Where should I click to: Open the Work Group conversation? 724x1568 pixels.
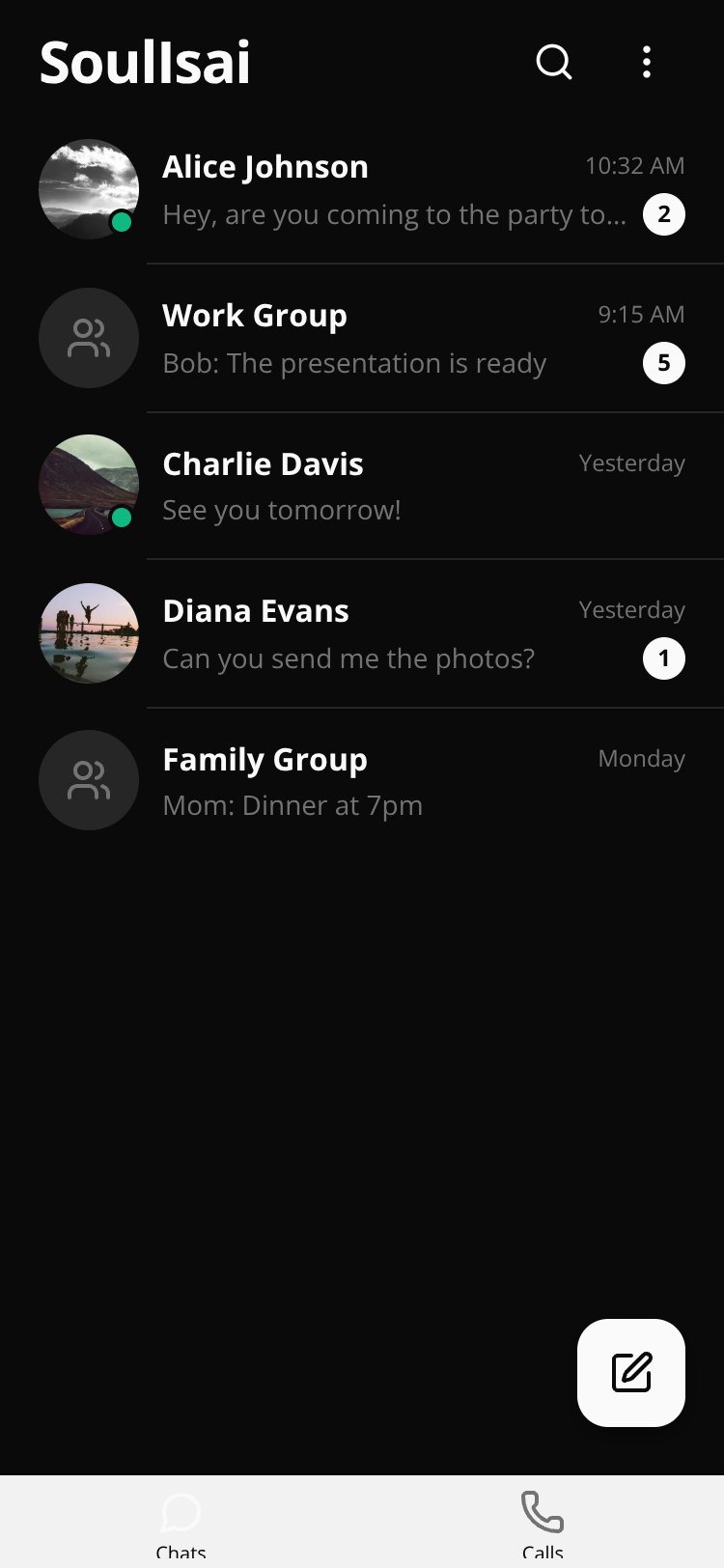pyautogui.click(x=362, y=339)
